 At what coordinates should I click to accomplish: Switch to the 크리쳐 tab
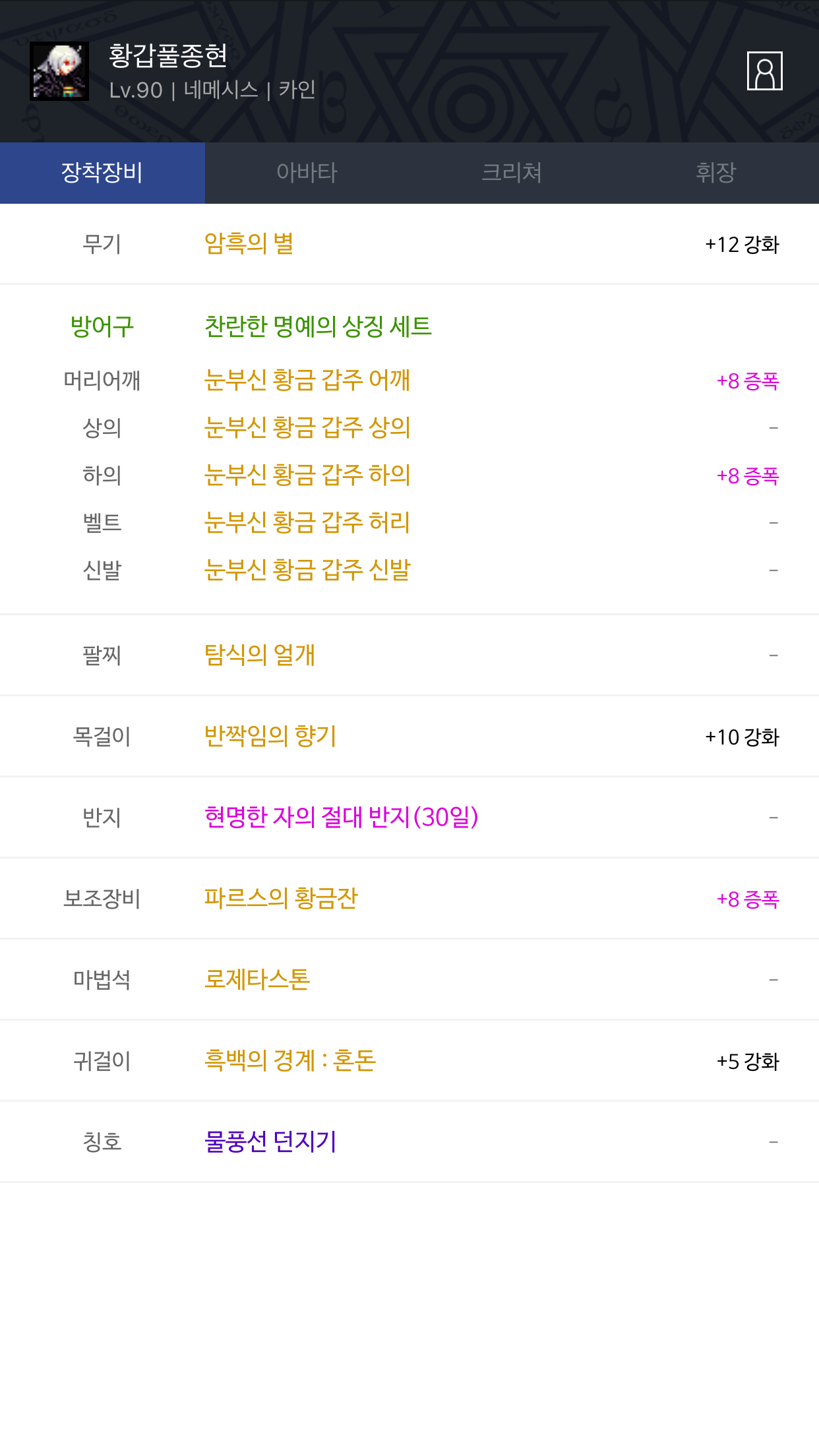tap(512, 173)
